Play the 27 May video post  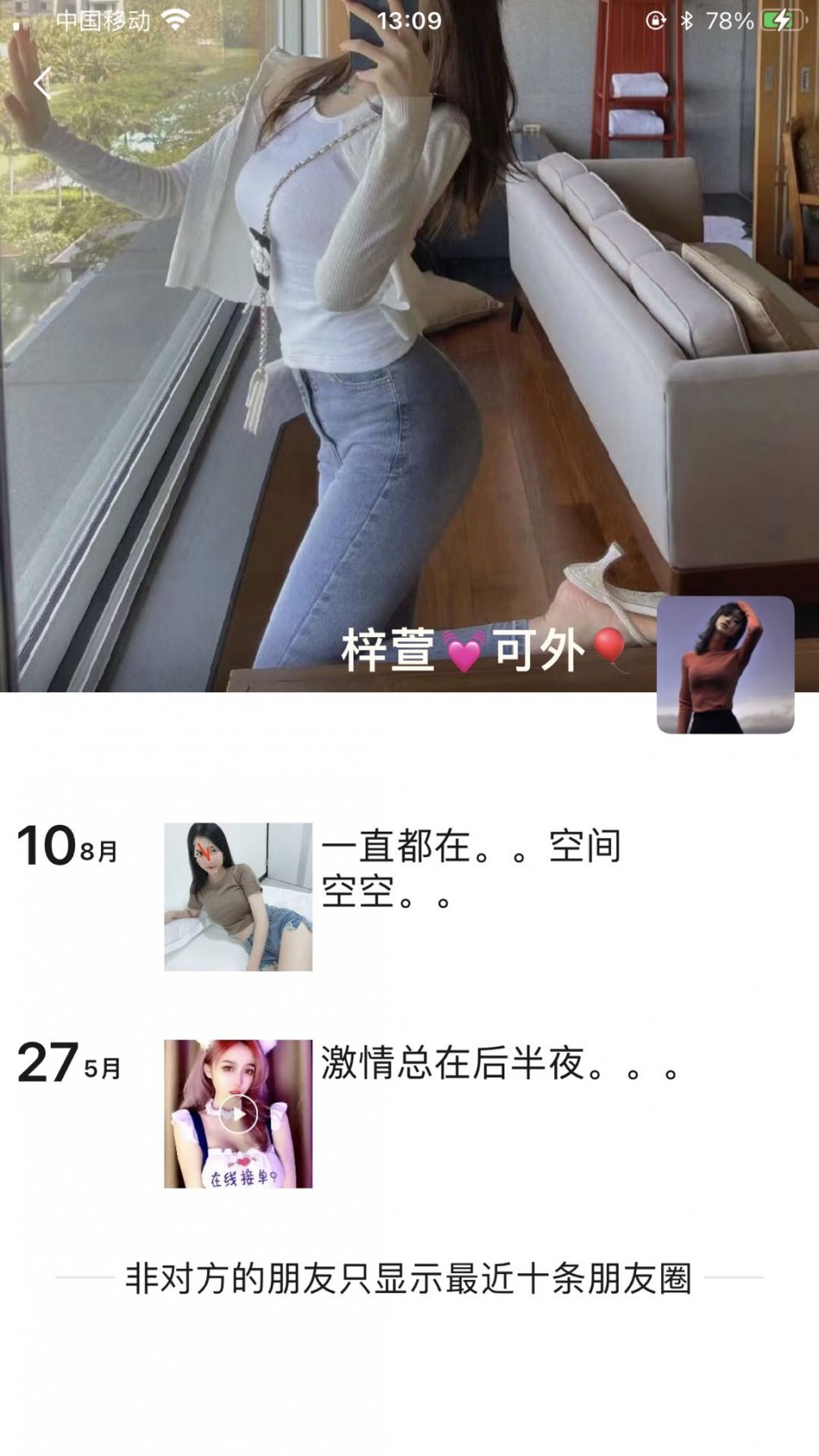(238, 1114)
